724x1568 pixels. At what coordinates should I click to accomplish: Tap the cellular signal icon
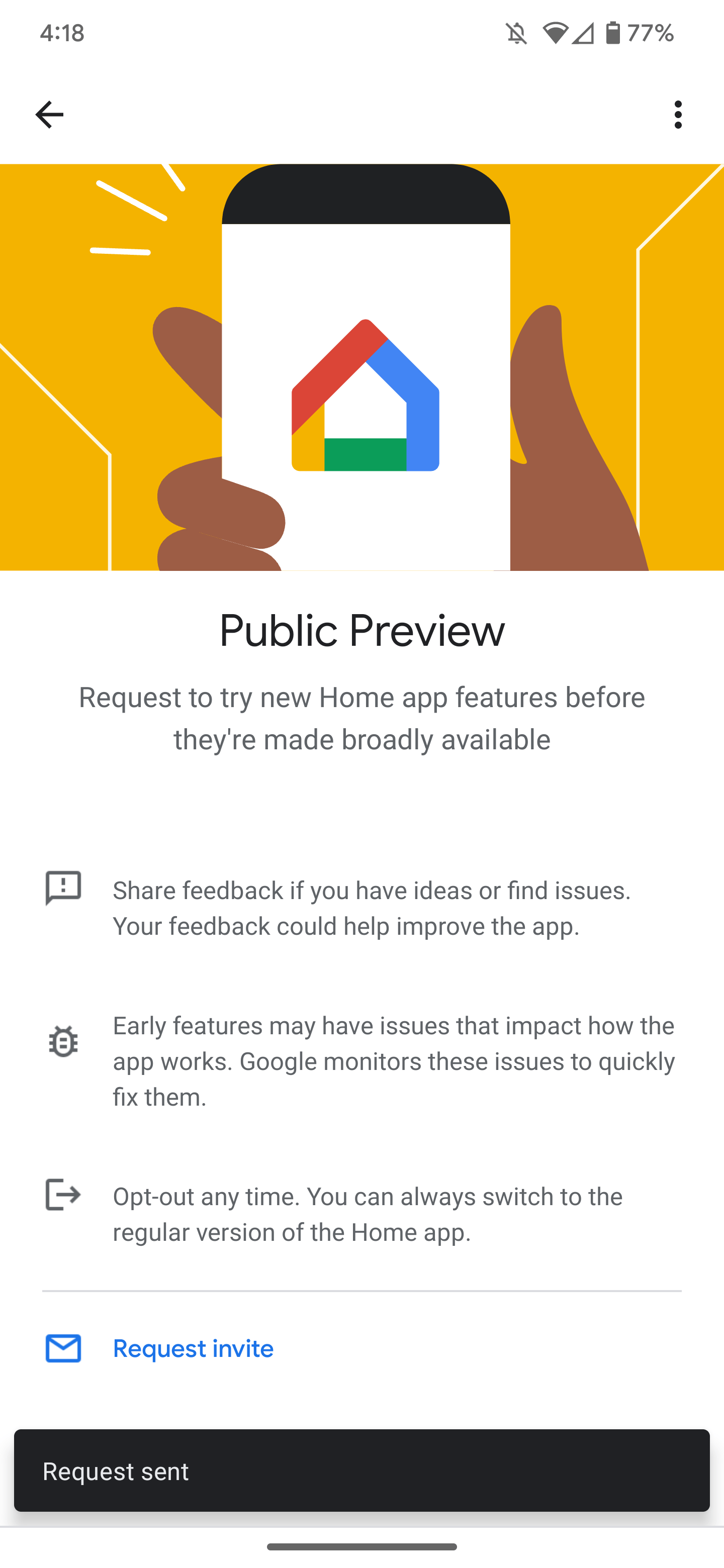[x=582, y=34]
